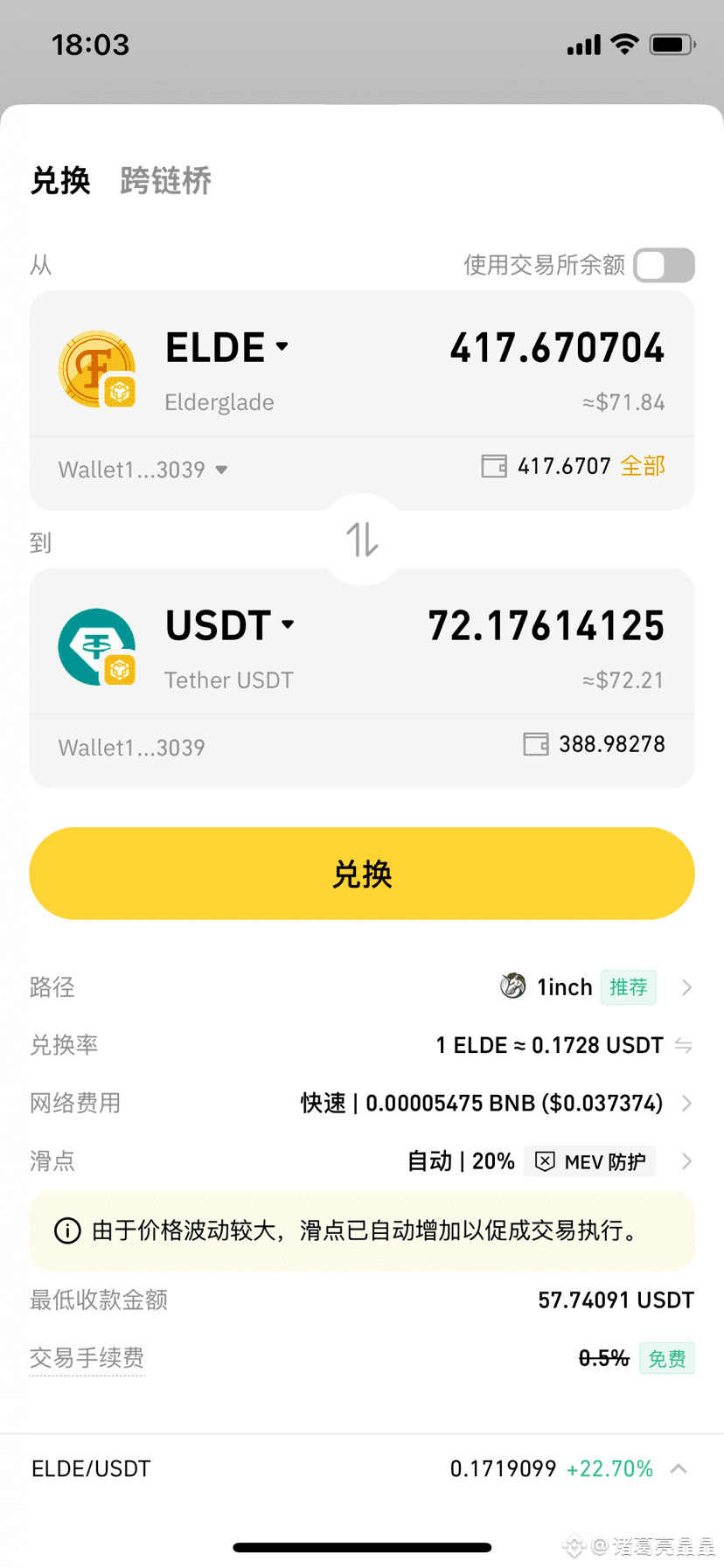The height and width of the screenshot is (1568, 724).
Task: Choose the source Wallet1...3039 dropdown
Action: point(143,470)
